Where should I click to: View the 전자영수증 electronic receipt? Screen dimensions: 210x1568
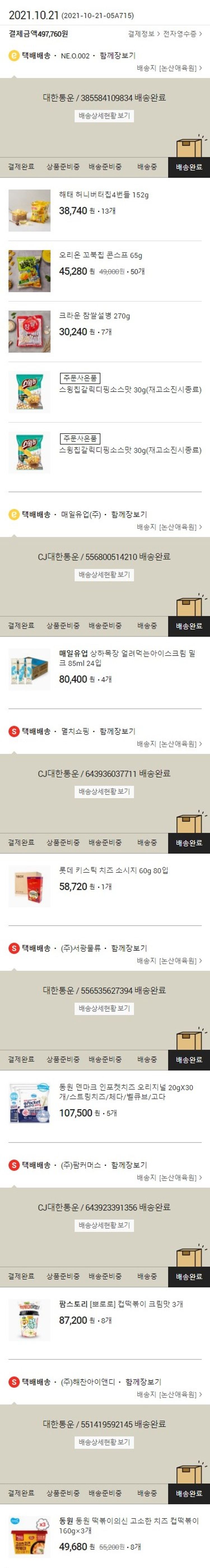pyautogui.click(x=183, y=34)
